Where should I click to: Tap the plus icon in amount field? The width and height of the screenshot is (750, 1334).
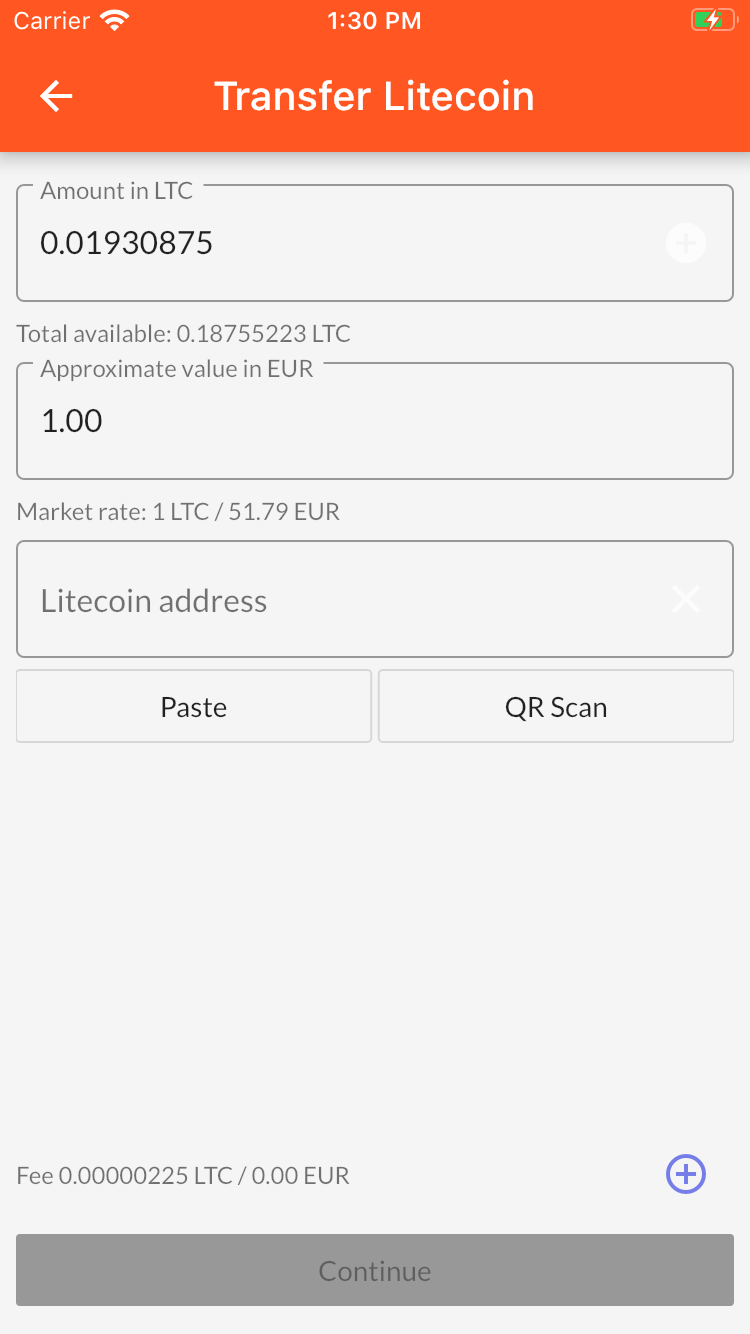pyautogui.click(x=686, y=243)
